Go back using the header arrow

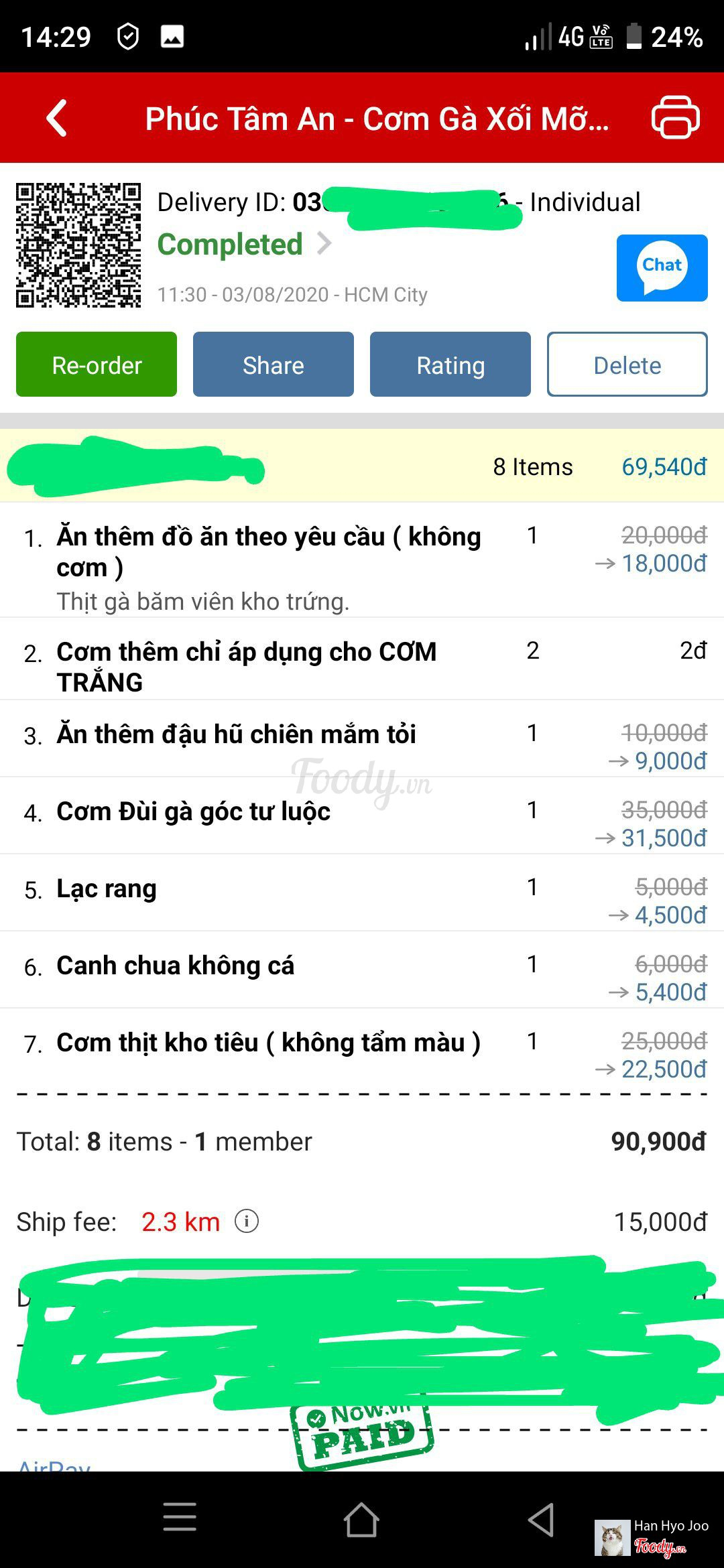58,119
